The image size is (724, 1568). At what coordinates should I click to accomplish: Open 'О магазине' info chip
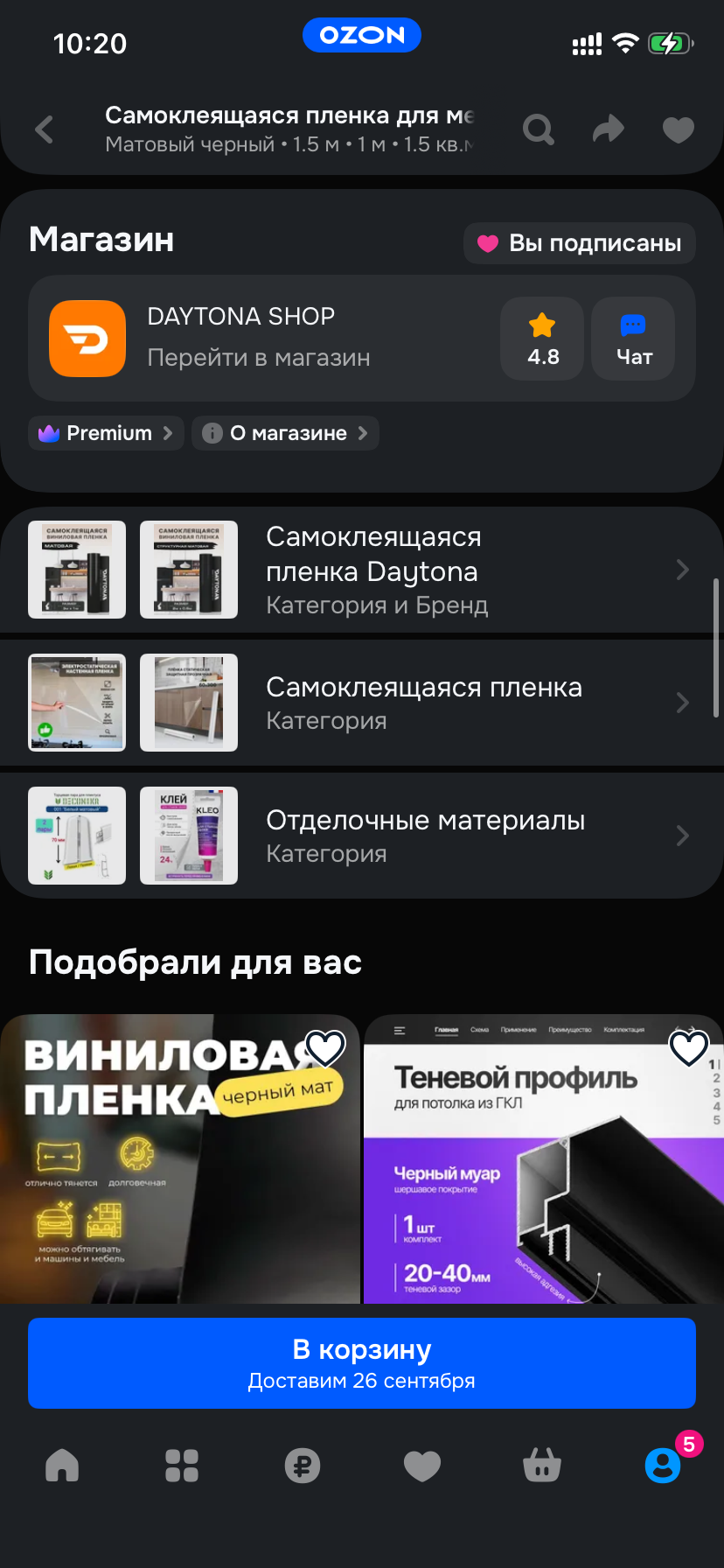(285, 433)
